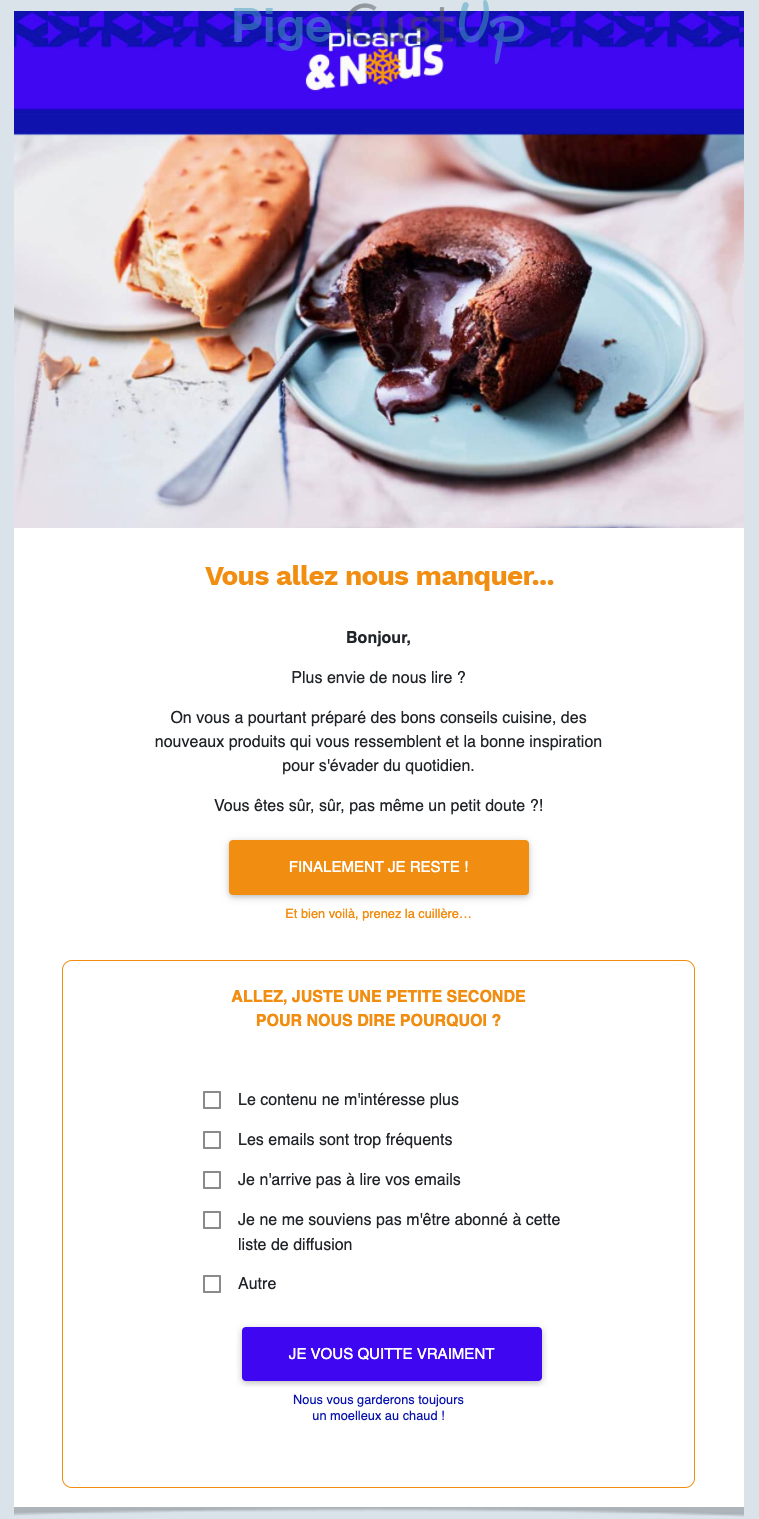
Task: Check 'Je ne me souviens pas m'être abonné'
Action: point(211,1219)
